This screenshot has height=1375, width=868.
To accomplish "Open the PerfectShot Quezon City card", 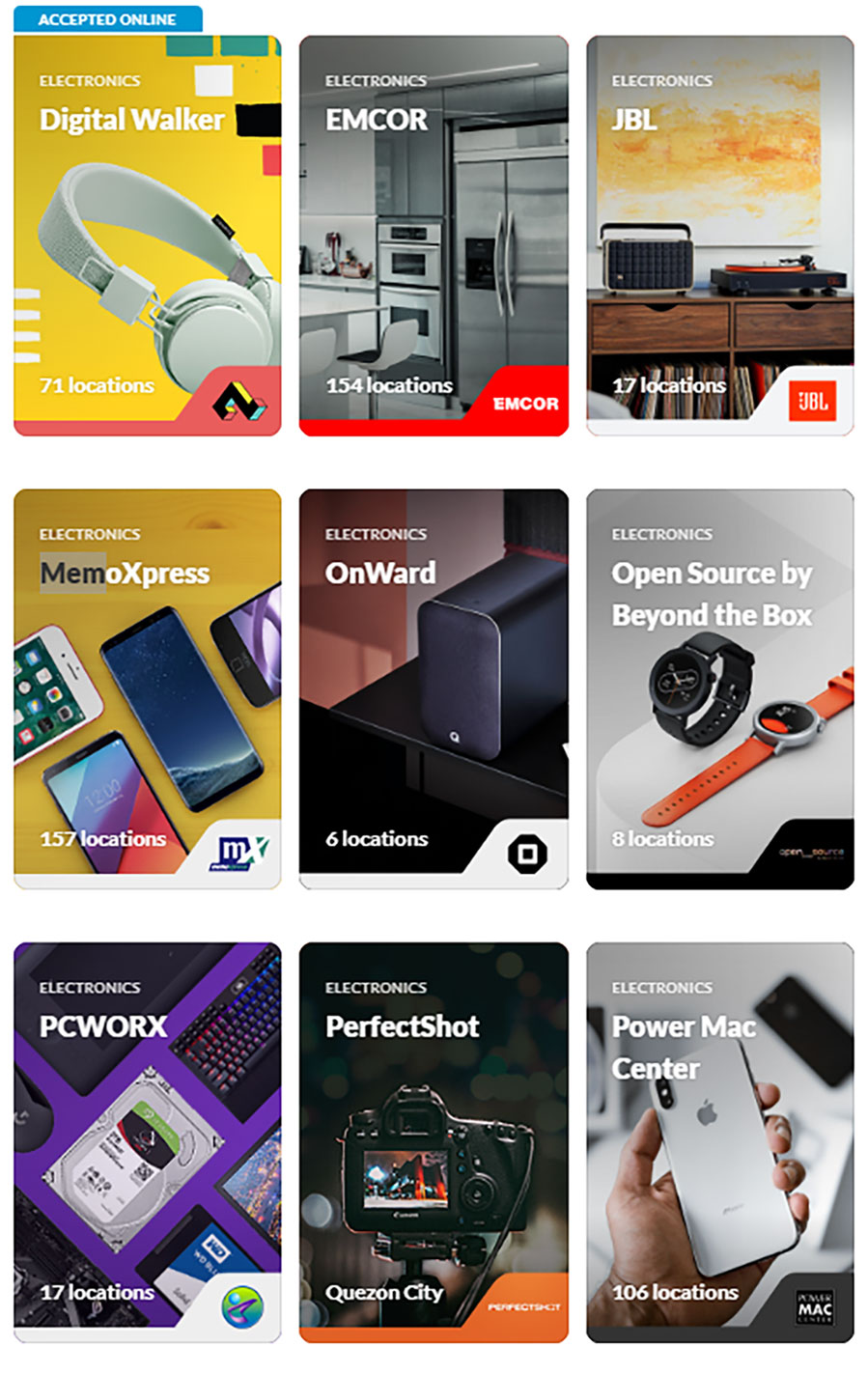I will point(433,1142).
